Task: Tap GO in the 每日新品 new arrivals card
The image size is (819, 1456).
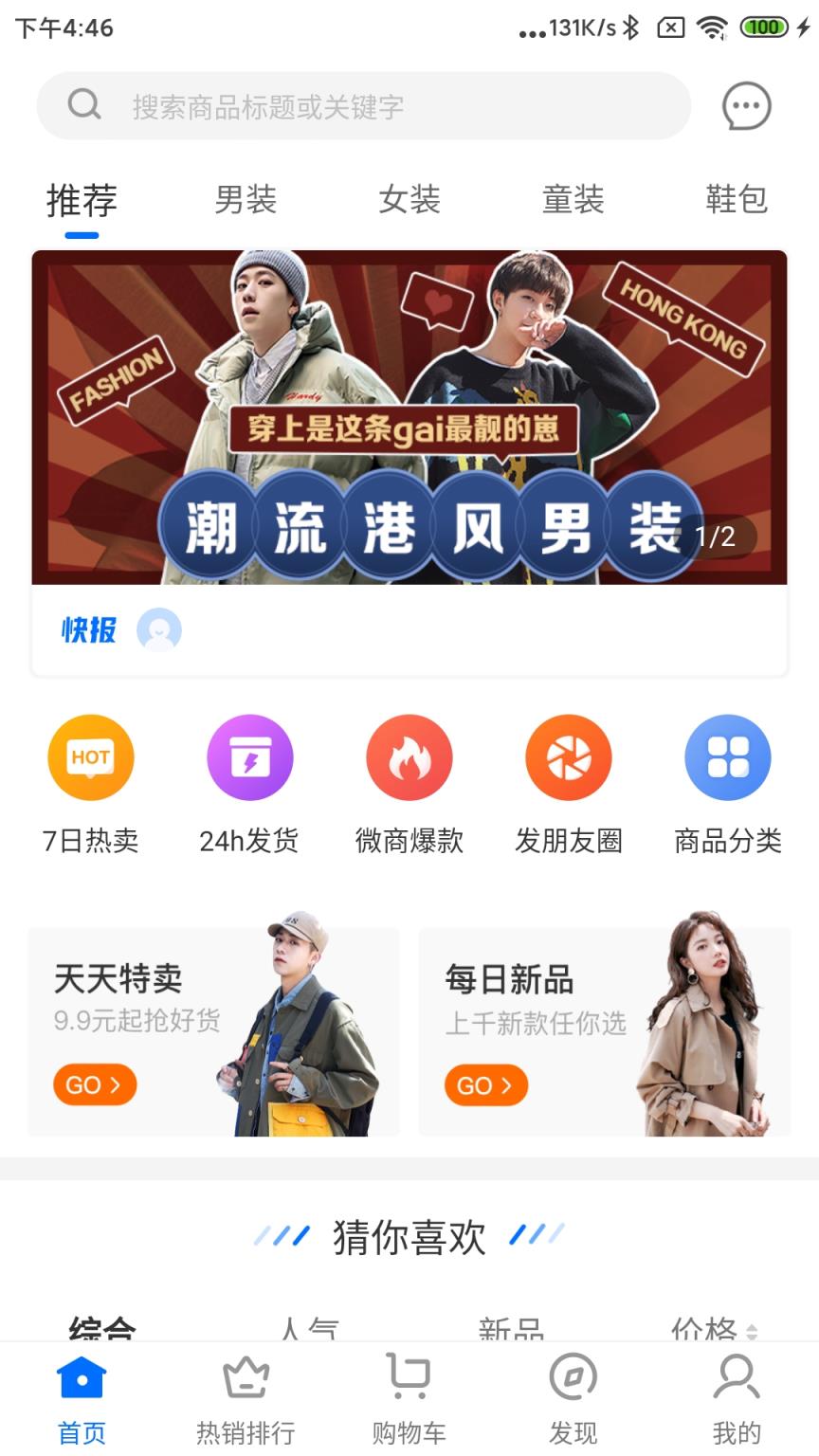Action: click(x=485, y=1084)
